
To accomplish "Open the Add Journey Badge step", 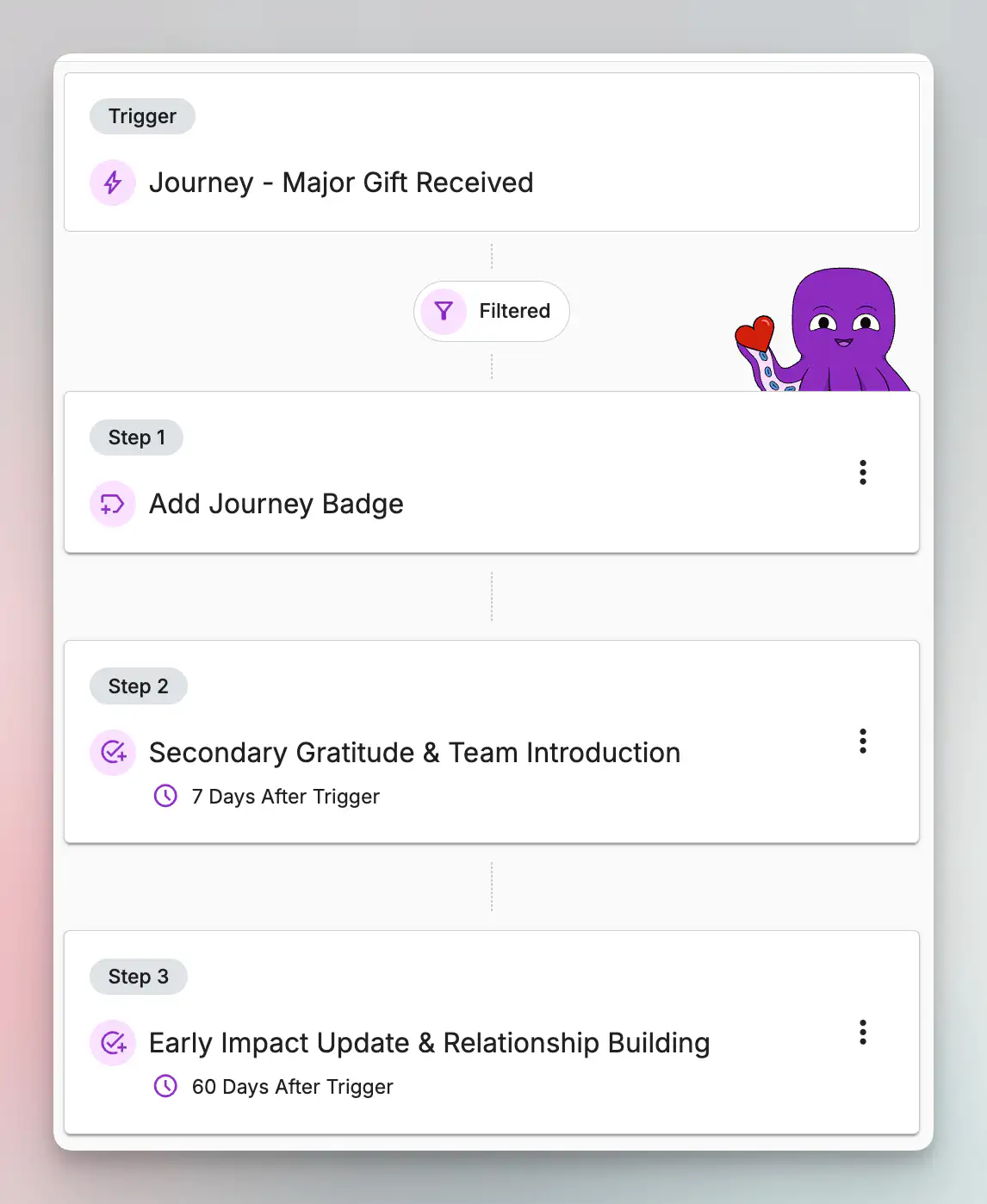I will 276,504.
